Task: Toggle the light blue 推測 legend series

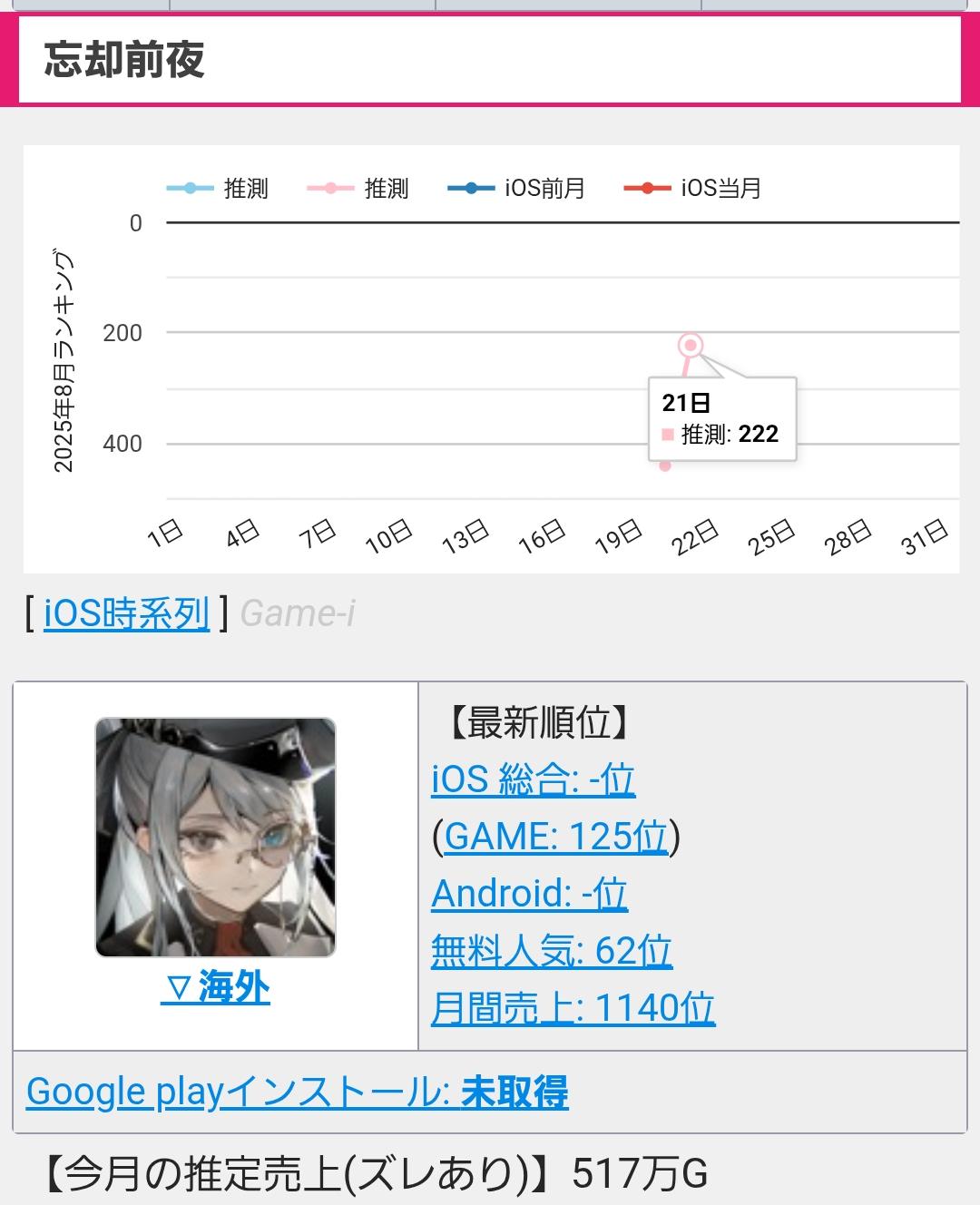Action: (x=218, y=189)
